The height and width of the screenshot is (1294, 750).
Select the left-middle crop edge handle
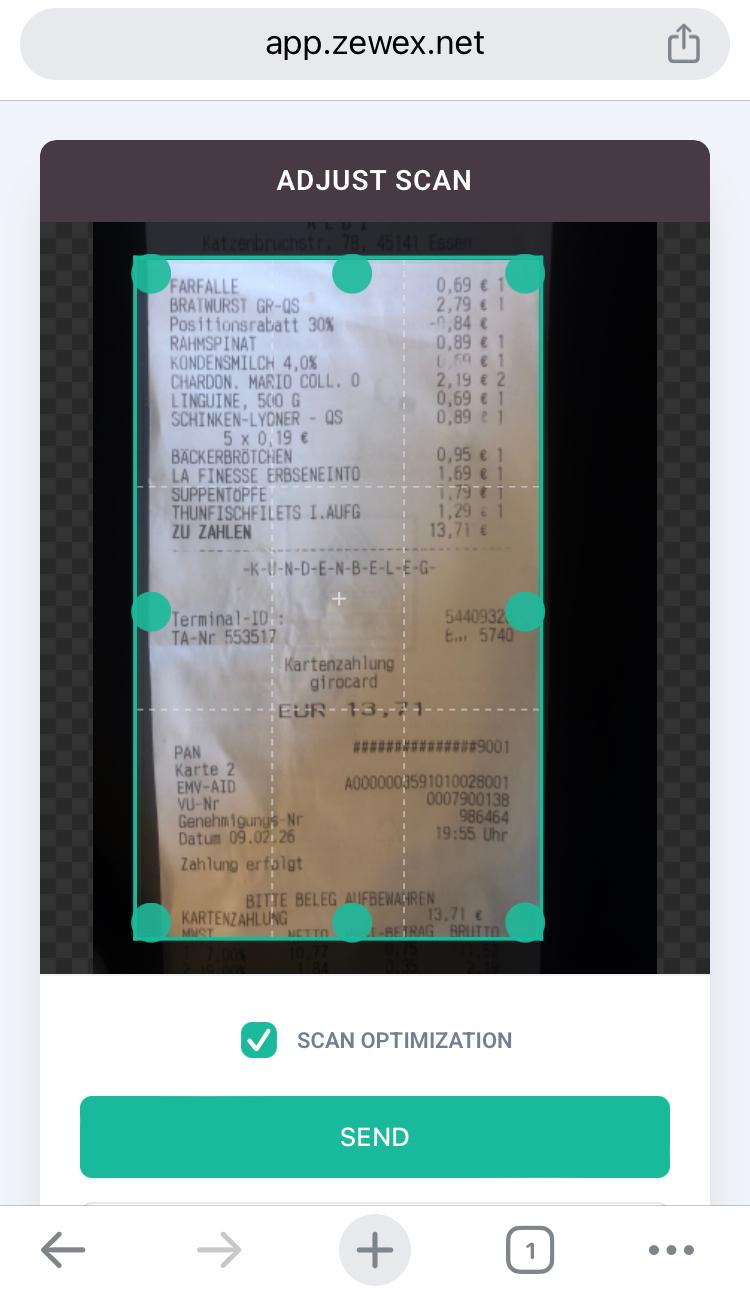coord(152,611)
